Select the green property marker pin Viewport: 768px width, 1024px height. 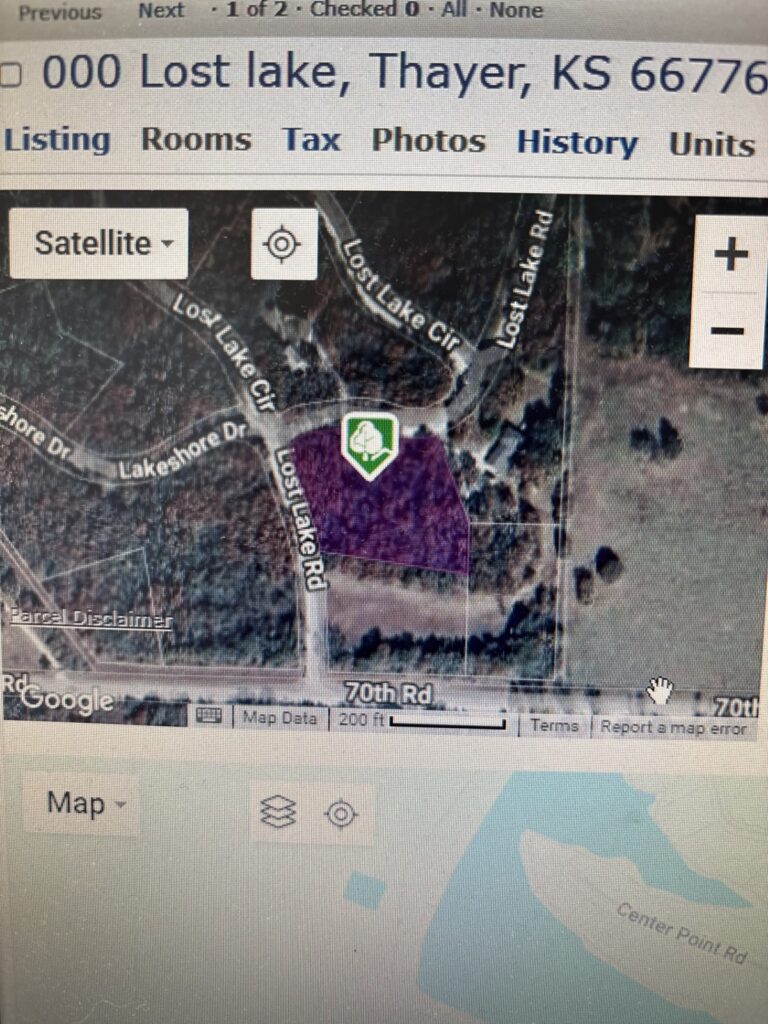point(370,443)
